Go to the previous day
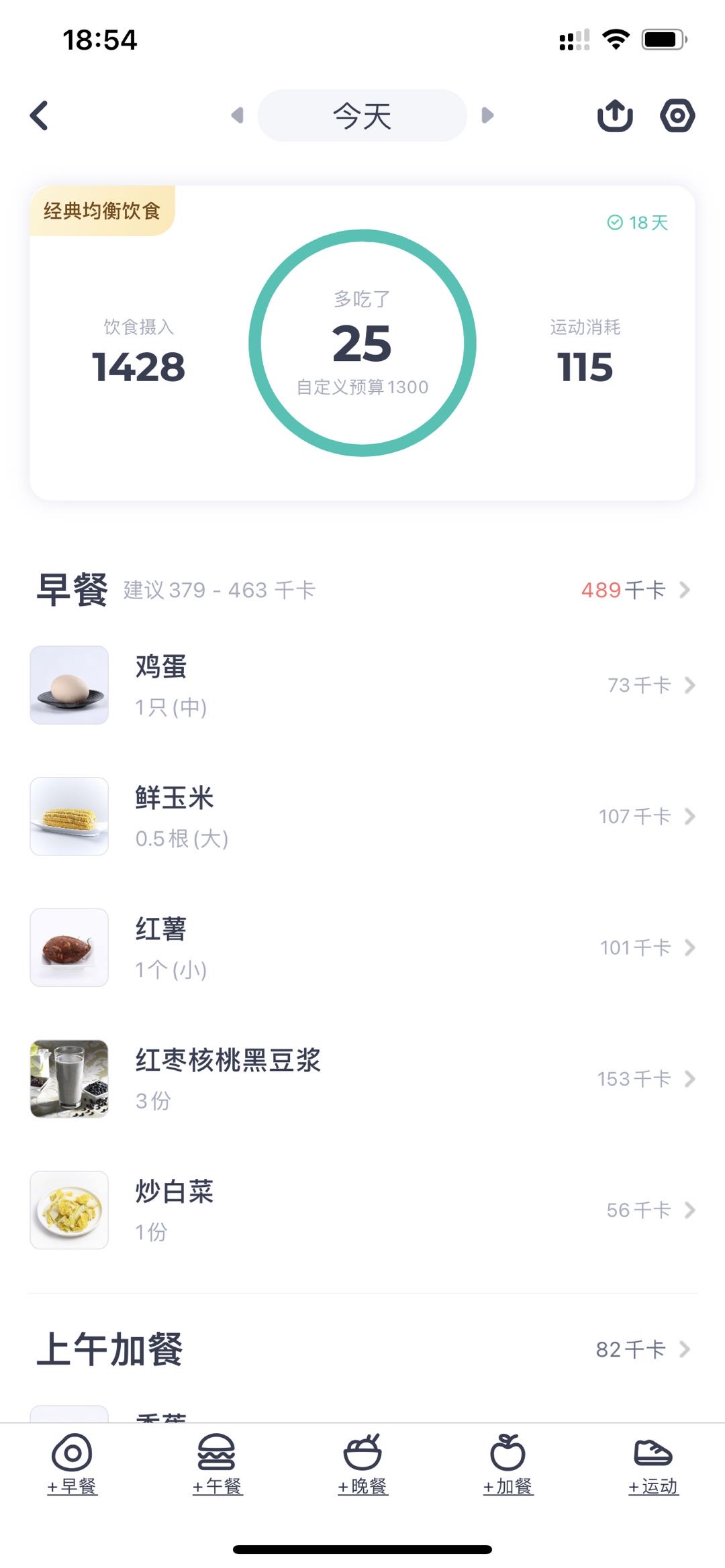 coord(237,115)
